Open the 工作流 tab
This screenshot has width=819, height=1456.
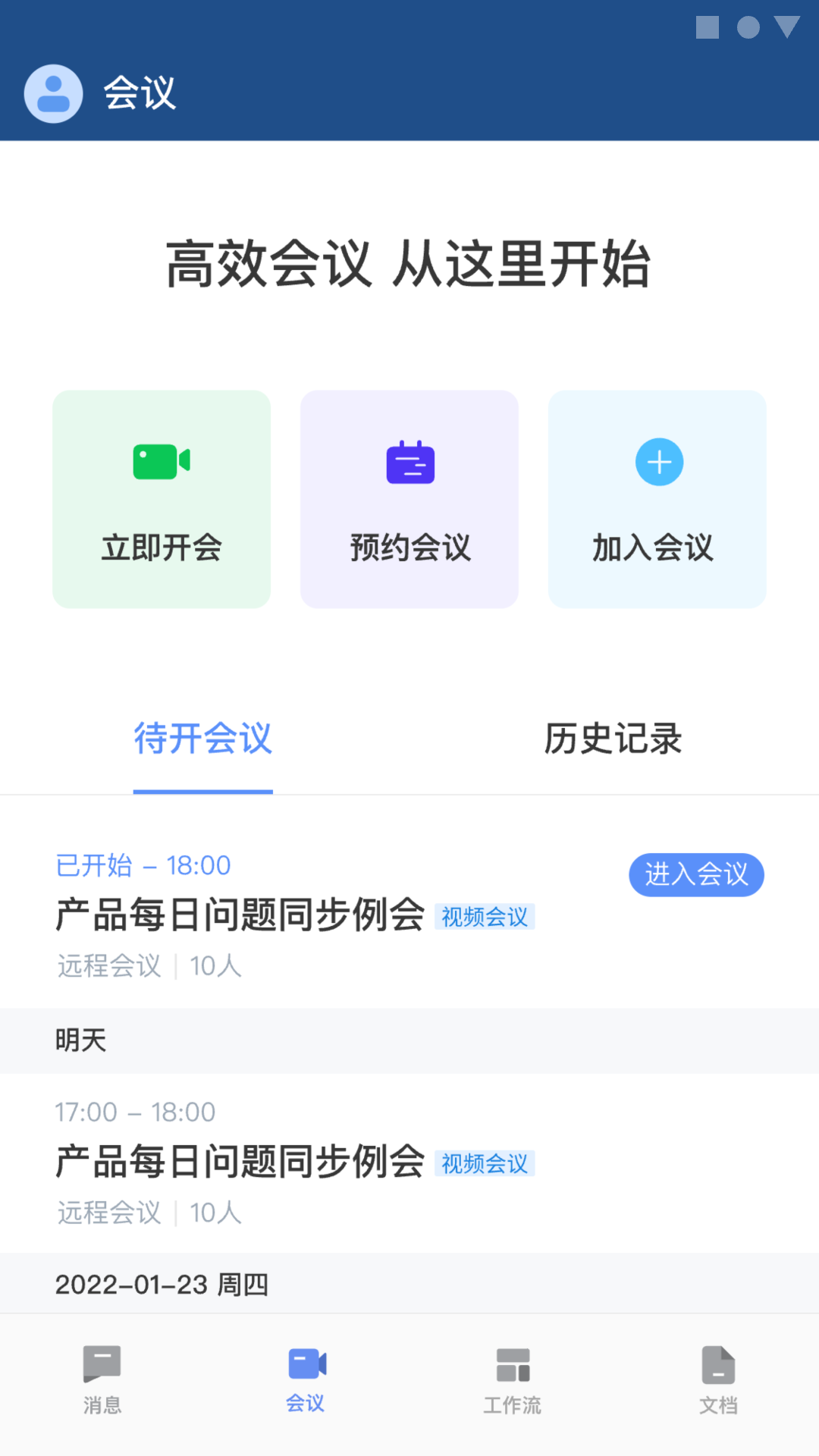[x=513, y=1380]
